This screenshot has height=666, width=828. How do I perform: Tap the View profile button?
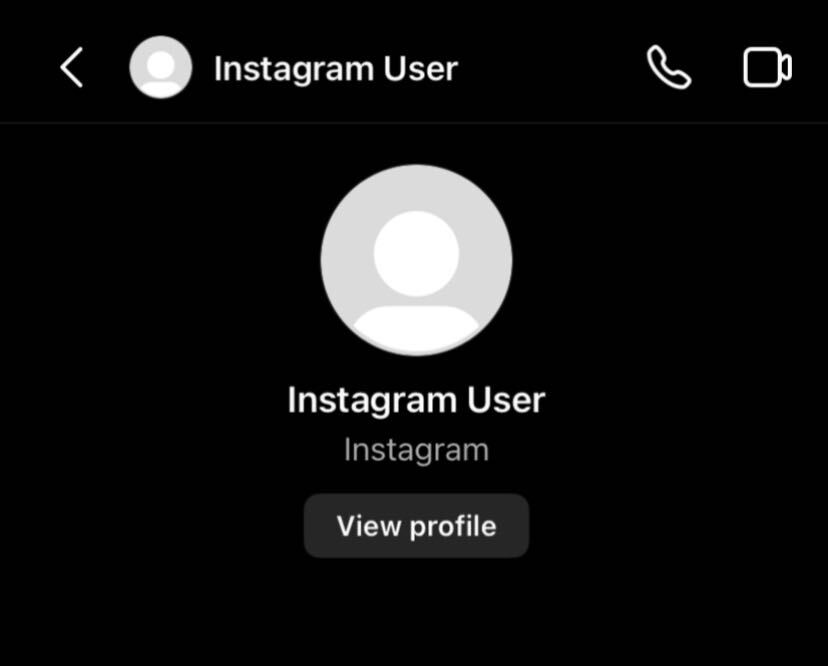pos(416,526)
